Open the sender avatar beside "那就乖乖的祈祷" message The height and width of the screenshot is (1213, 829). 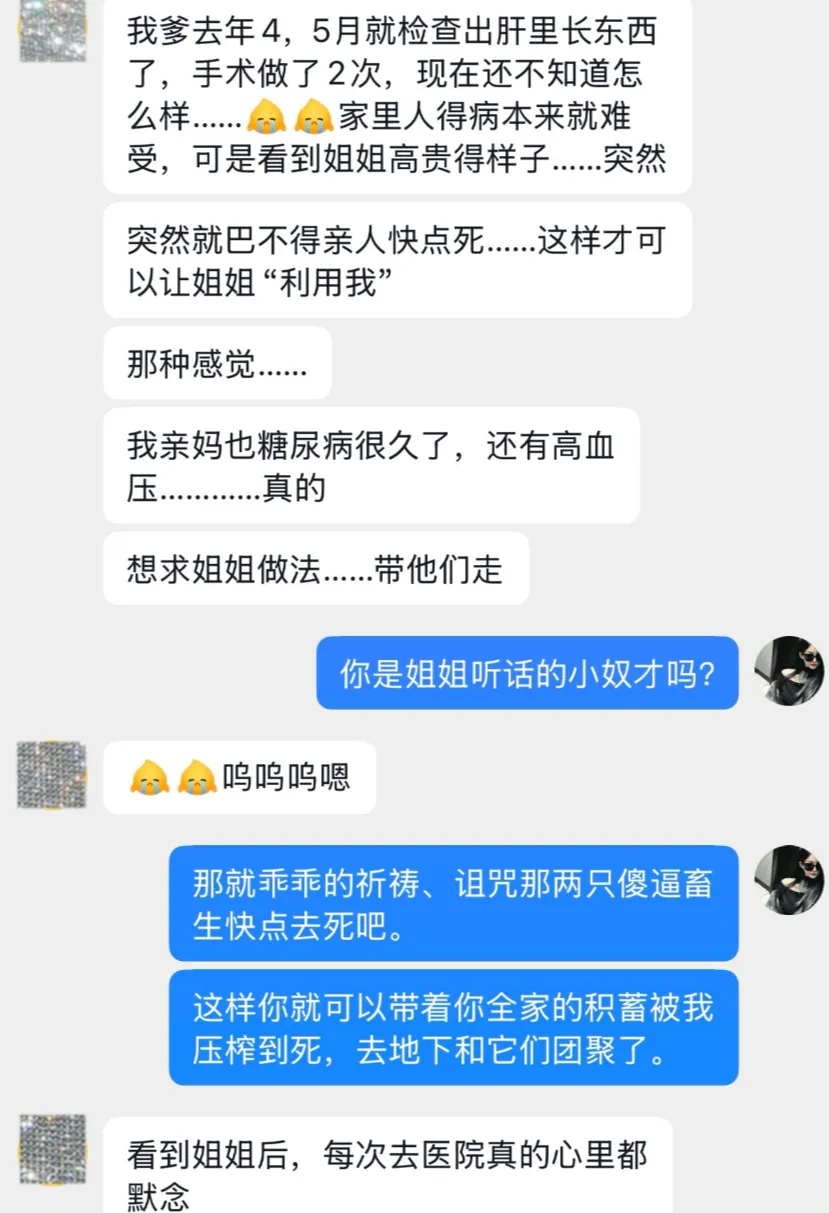click(789, 879)
